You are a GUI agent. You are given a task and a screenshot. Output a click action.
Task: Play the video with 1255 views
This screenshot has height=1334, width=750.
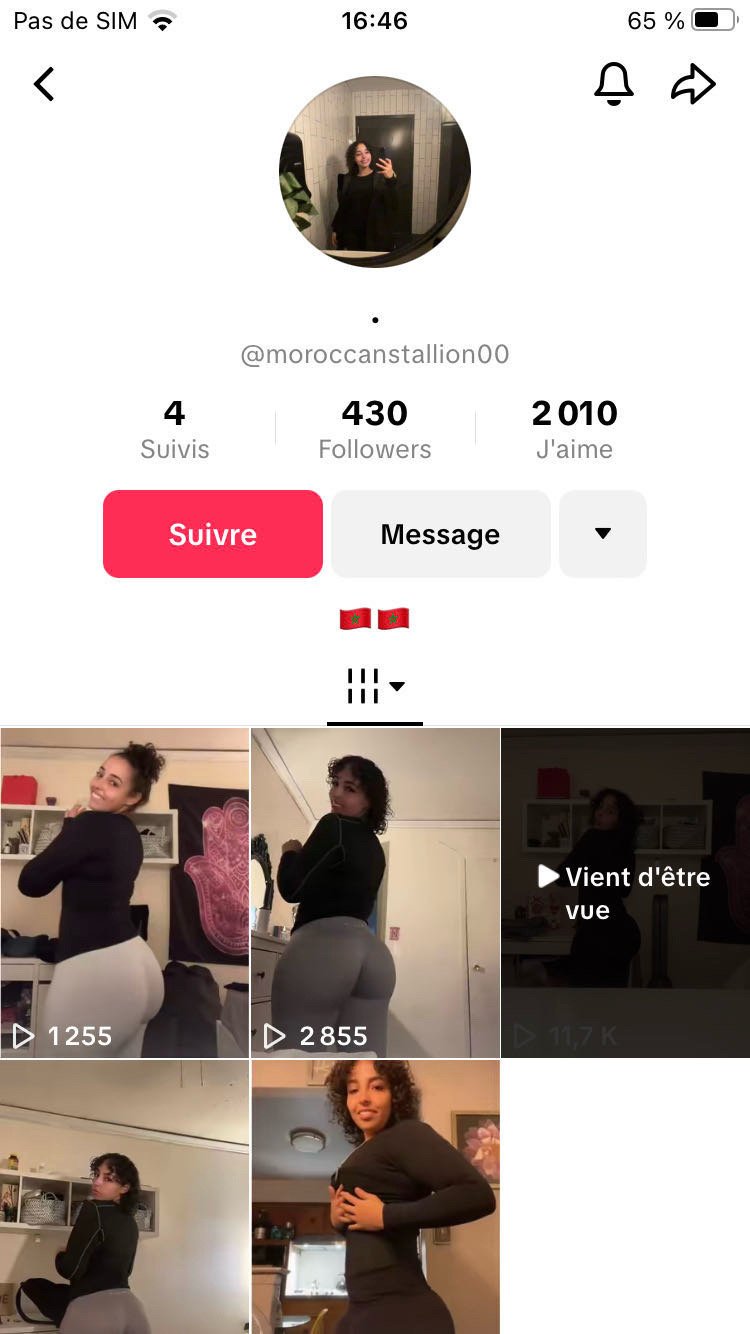[x=125, y=892]
